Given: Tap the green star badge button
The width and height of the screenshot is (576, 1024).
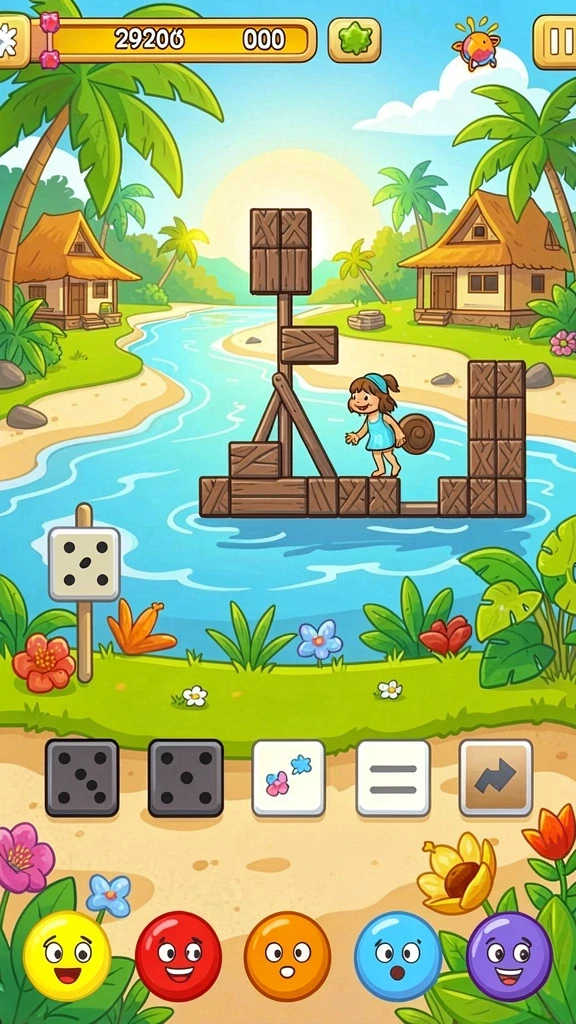Looking at the screenshot, I should [x=354, y=40].
